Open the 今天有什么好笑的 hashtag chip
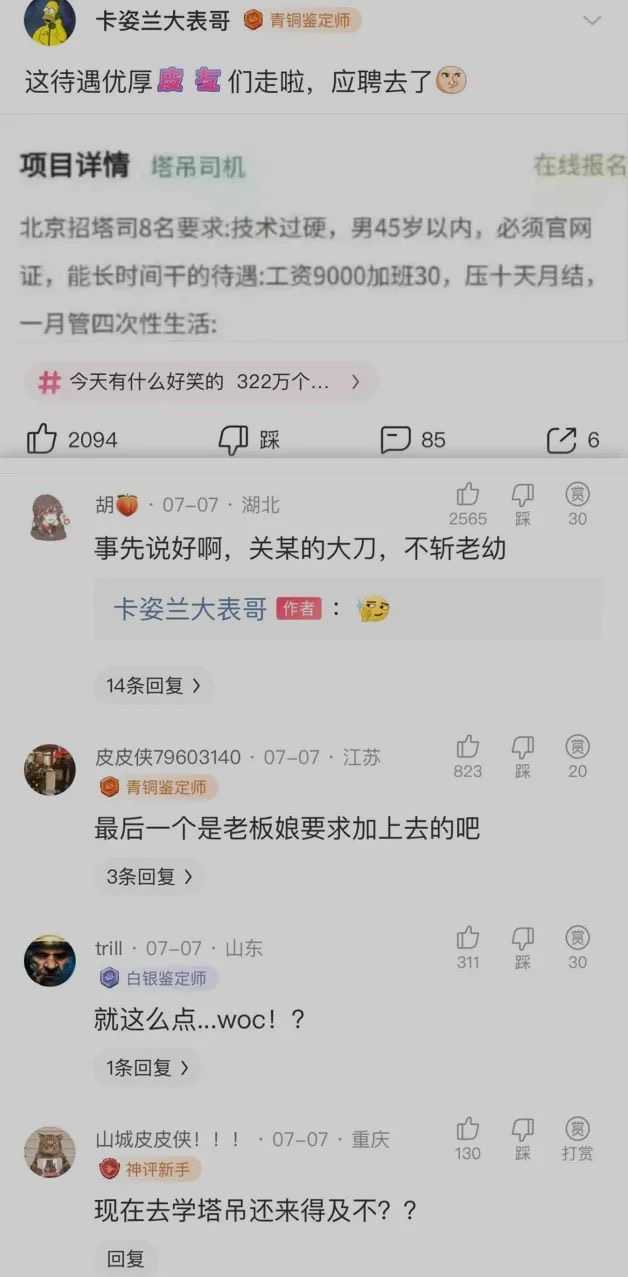This screenshot has width=628, height=1277. [x=200, y=381]
